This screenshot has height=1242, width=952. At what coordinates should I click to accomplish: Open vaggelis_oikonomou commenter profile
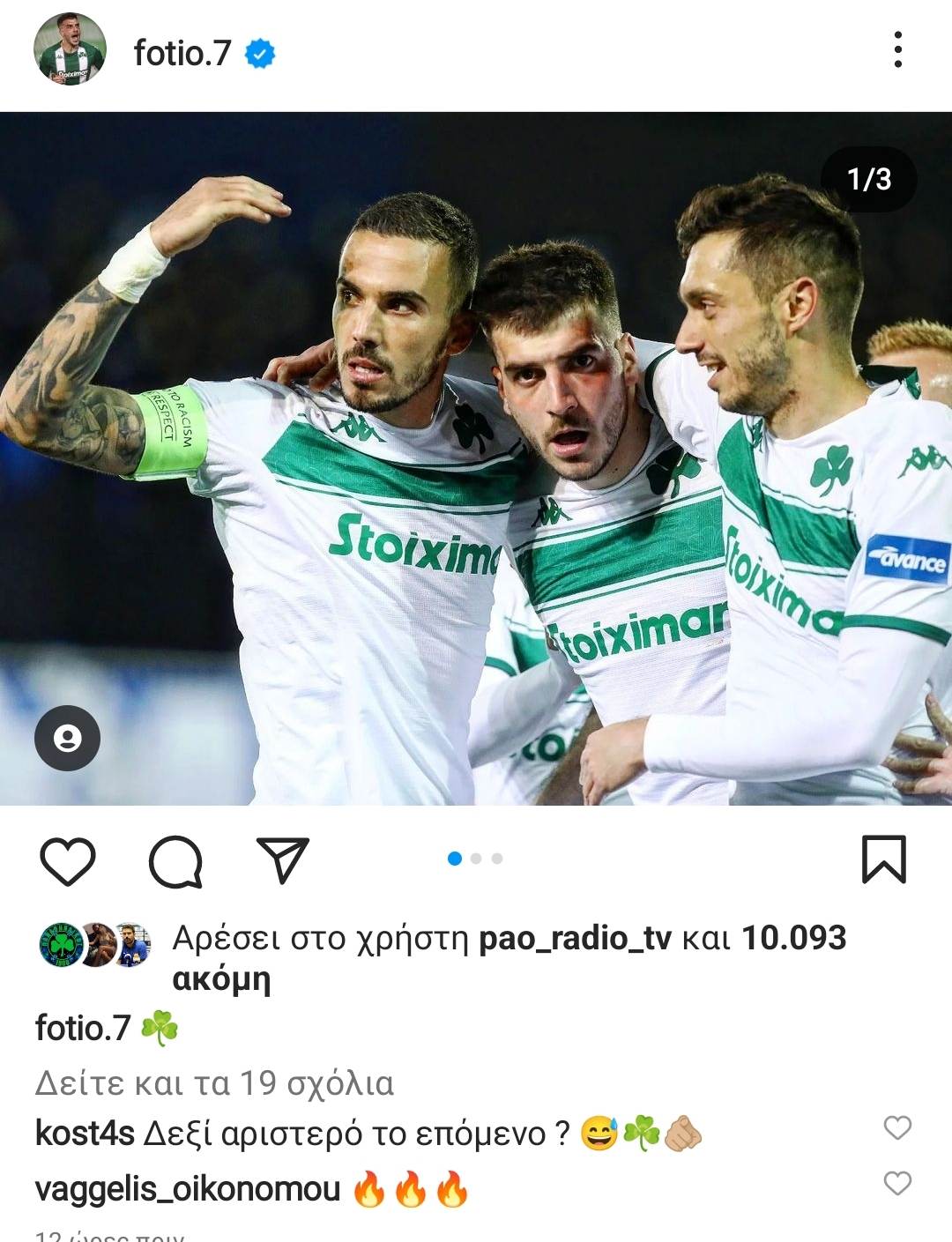tap(187, 1189)
